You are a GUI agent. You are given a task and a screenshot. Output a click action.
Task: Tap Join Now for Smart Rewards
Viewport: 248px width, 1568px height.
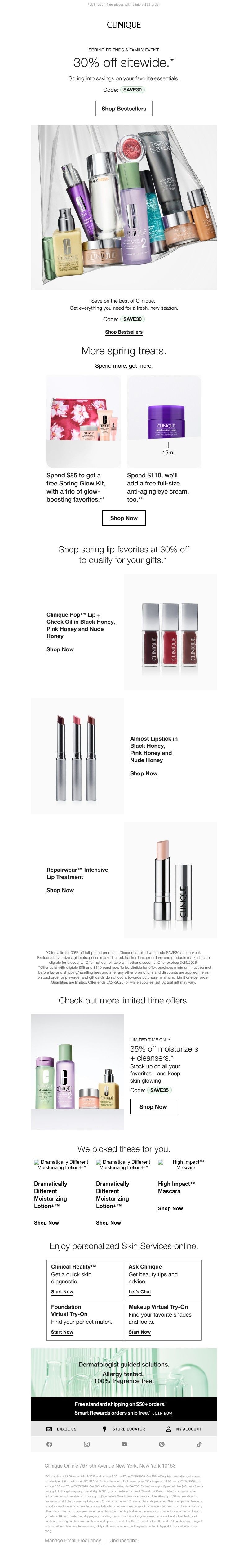click(162, 1413)
